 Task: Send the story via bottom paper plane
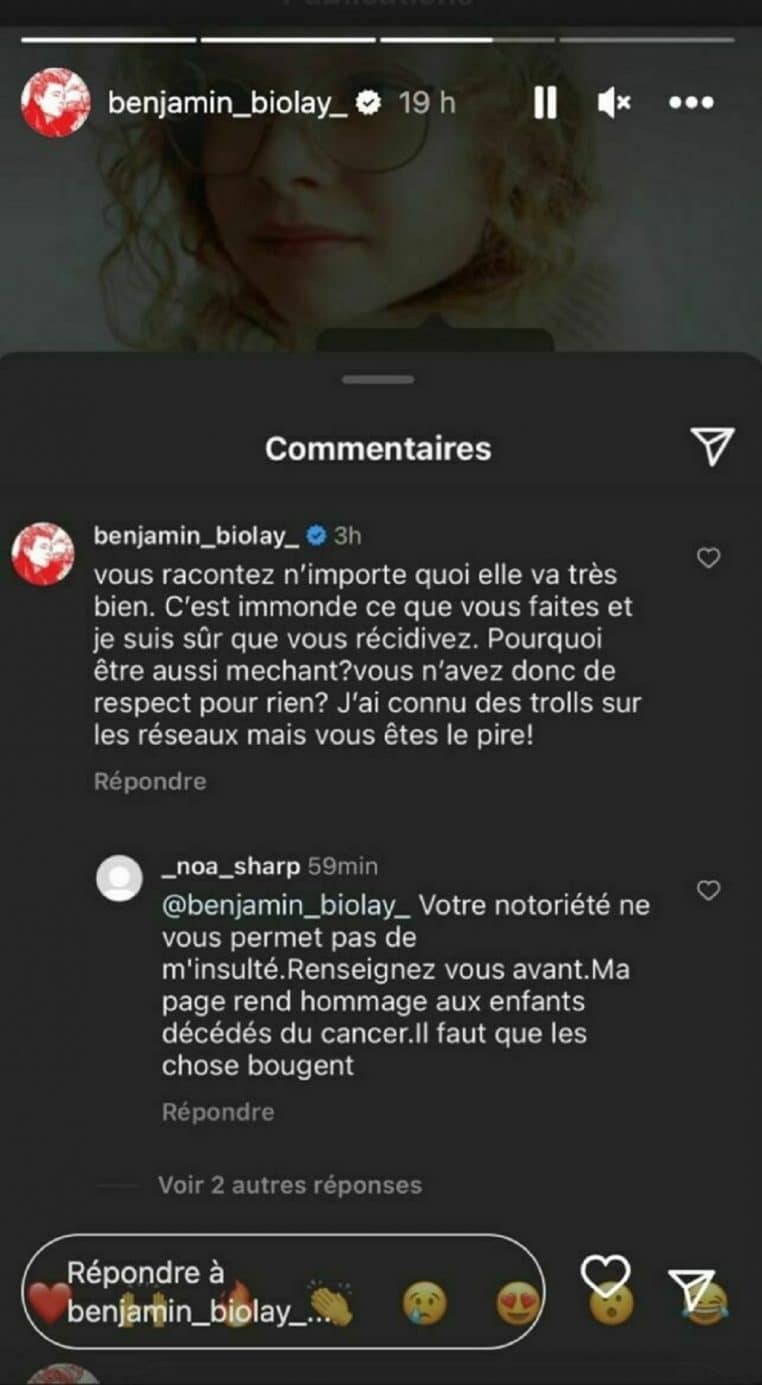tap(691, 1290)
